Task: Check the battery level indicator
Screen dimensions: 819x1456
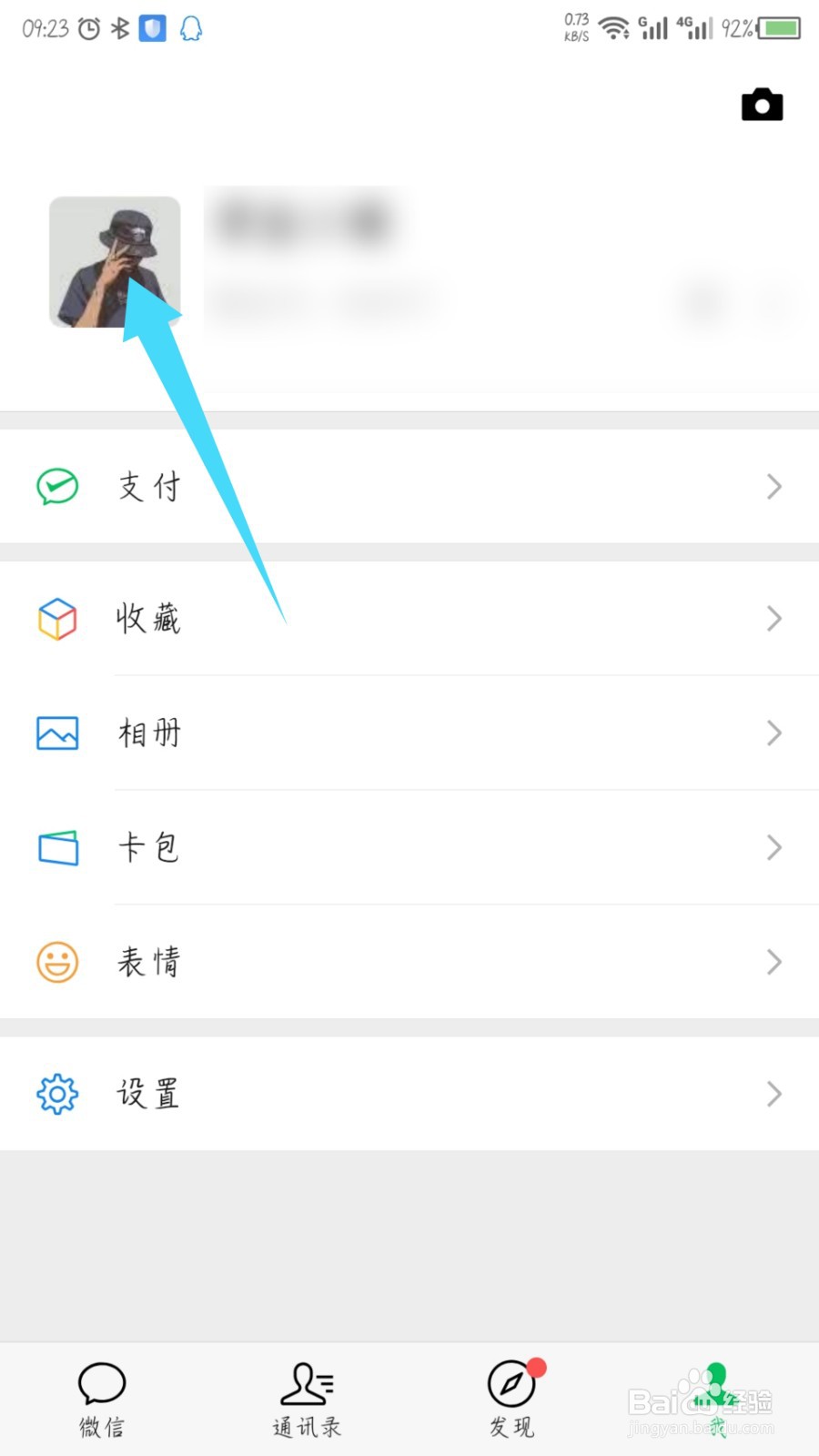Action: coord(780,28)
